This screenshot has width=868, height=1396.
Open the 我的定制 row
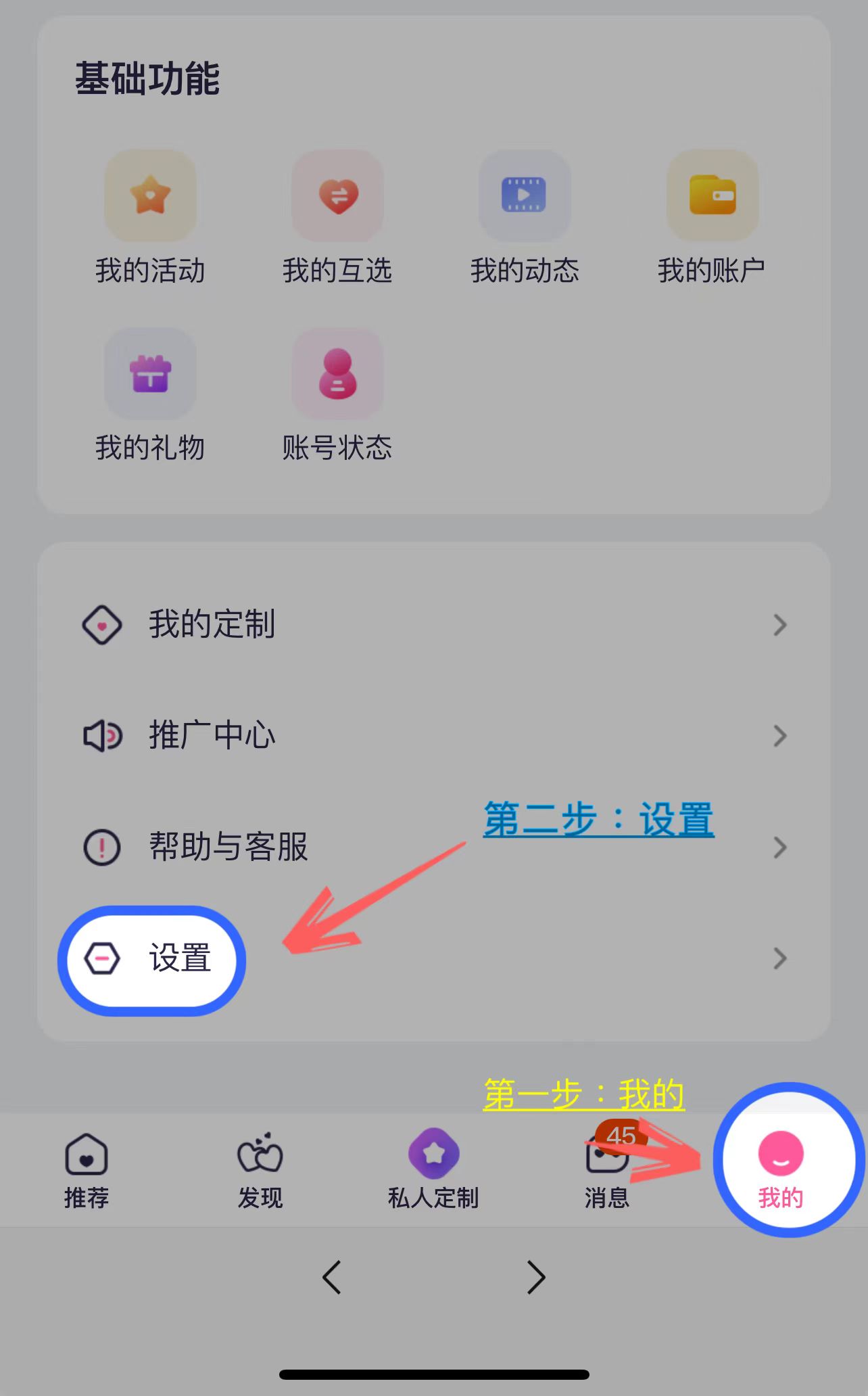point(433,624)
